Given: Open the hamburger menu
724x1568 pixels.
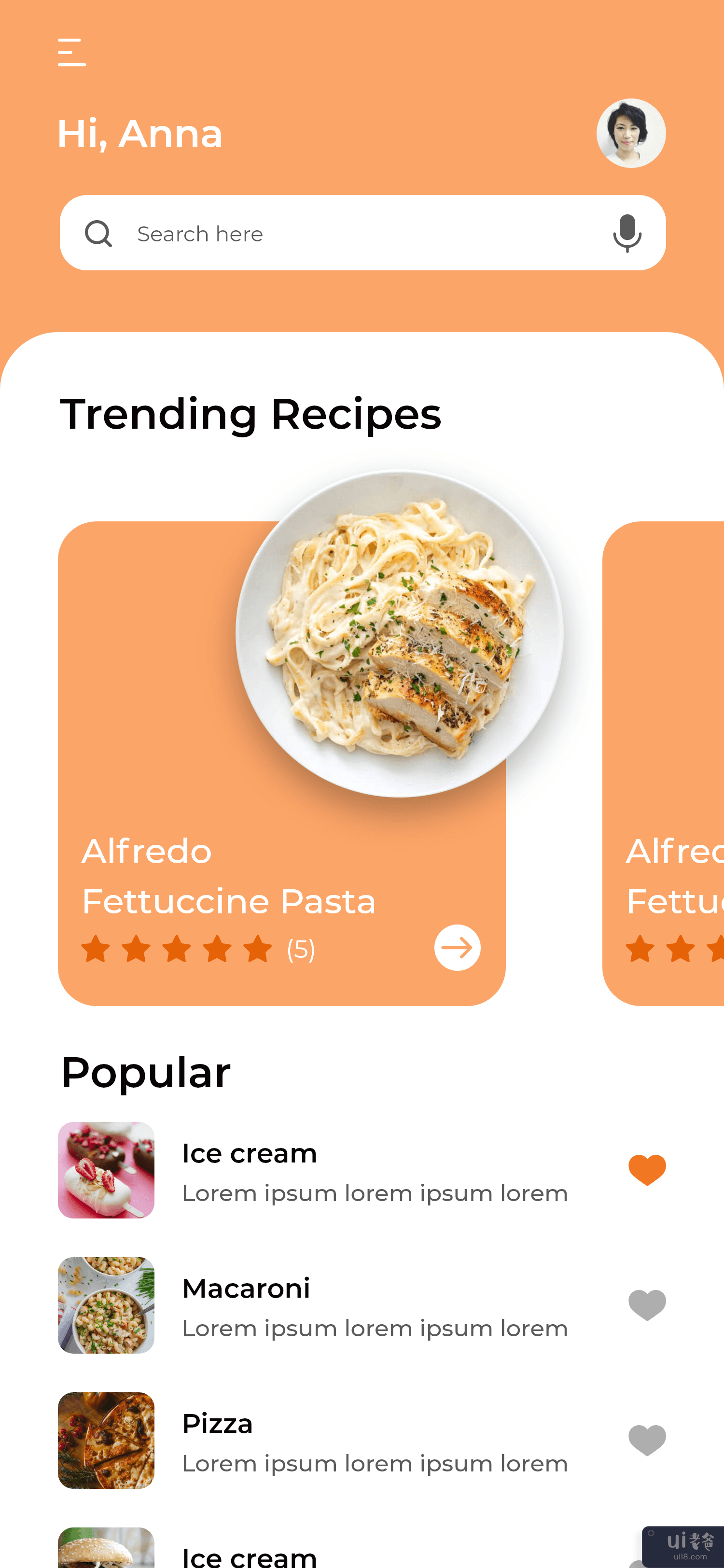Looking at the screenshot, I should tap(72, 52).
